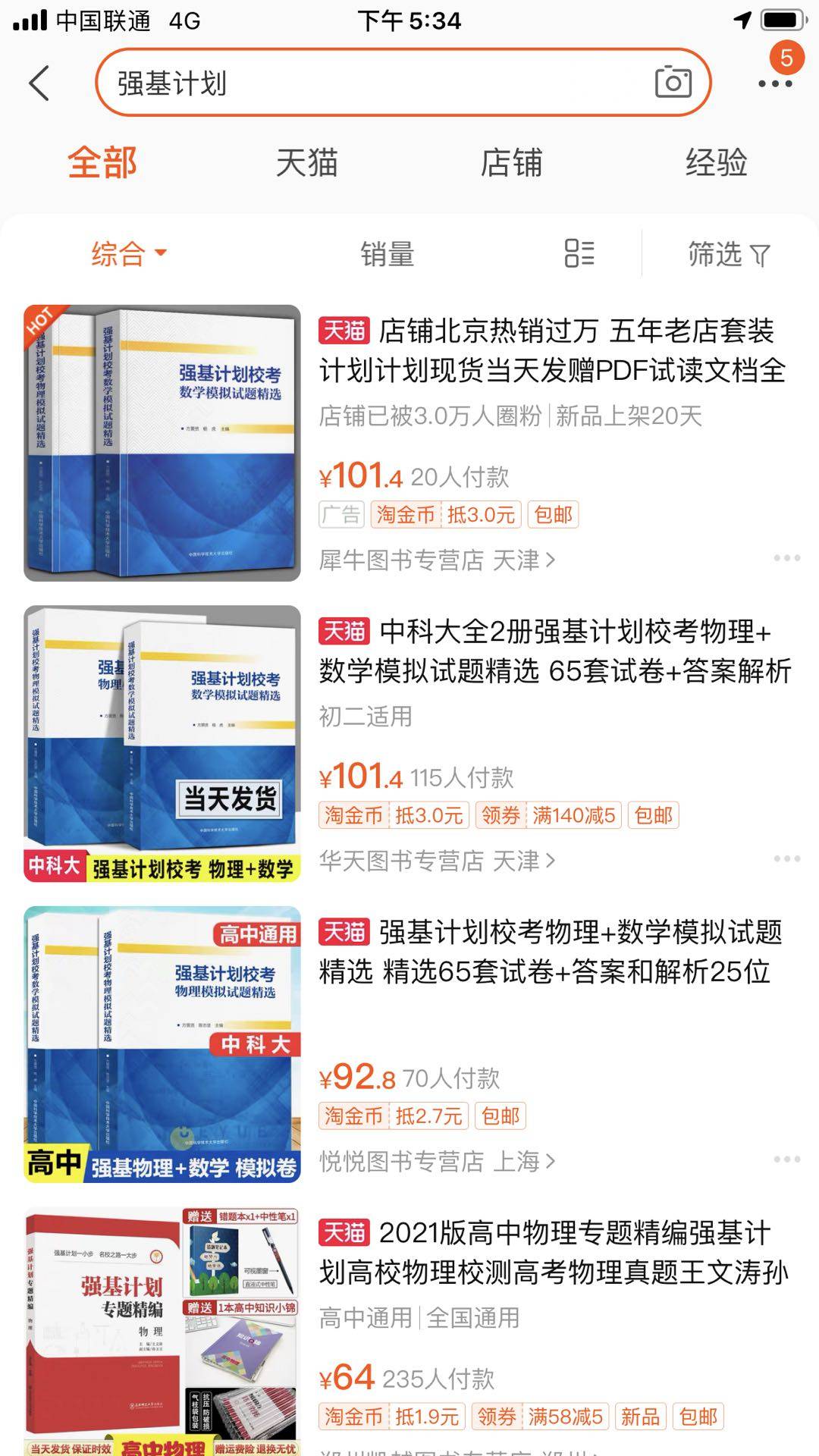The image size is (819, 1456).
Task: Visit the 悦悦图书专营店 shop
Action: coord(437,1161)
